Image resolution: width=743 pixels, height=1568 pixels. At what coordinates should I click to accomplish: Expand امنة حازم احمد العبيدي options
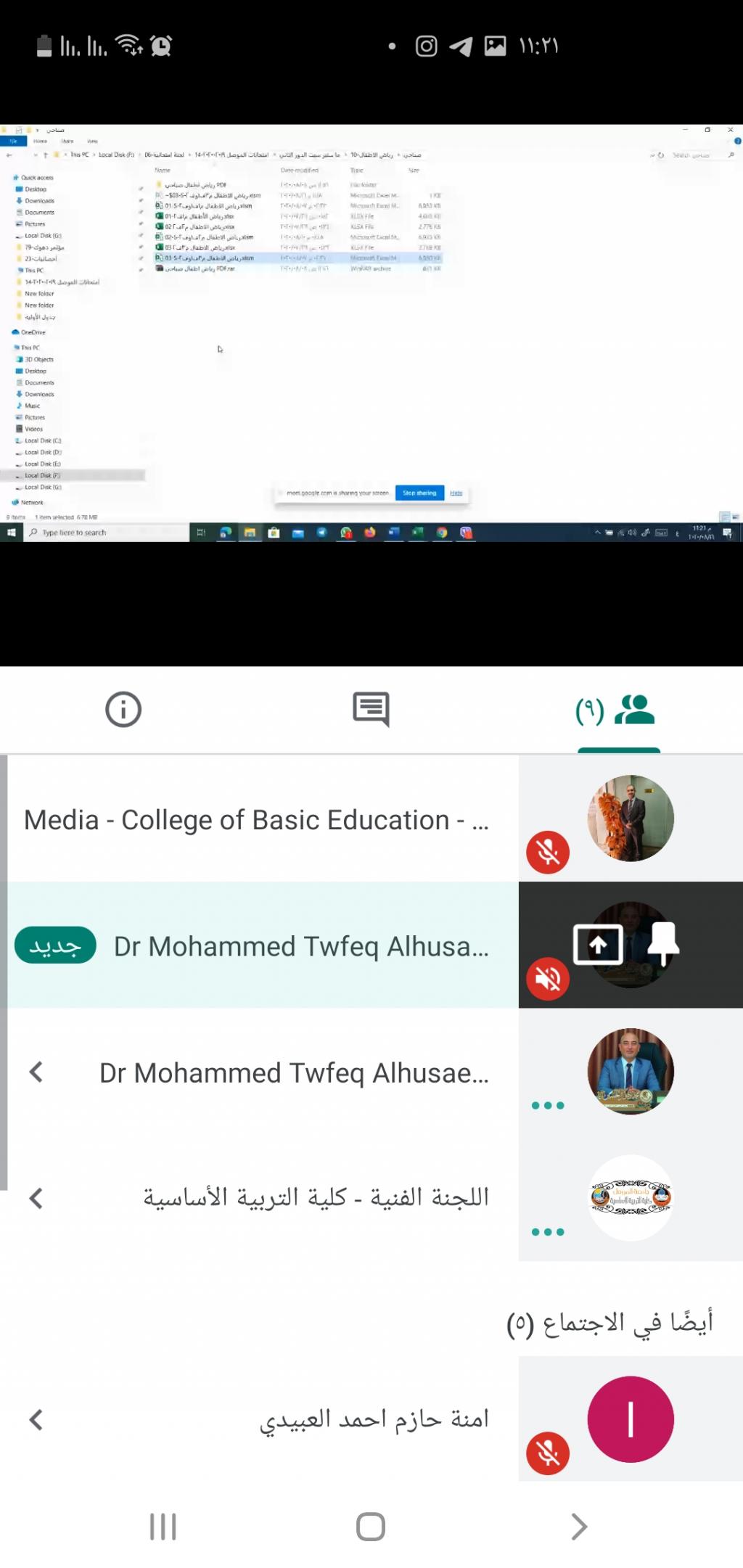[x=36, y=1419]
